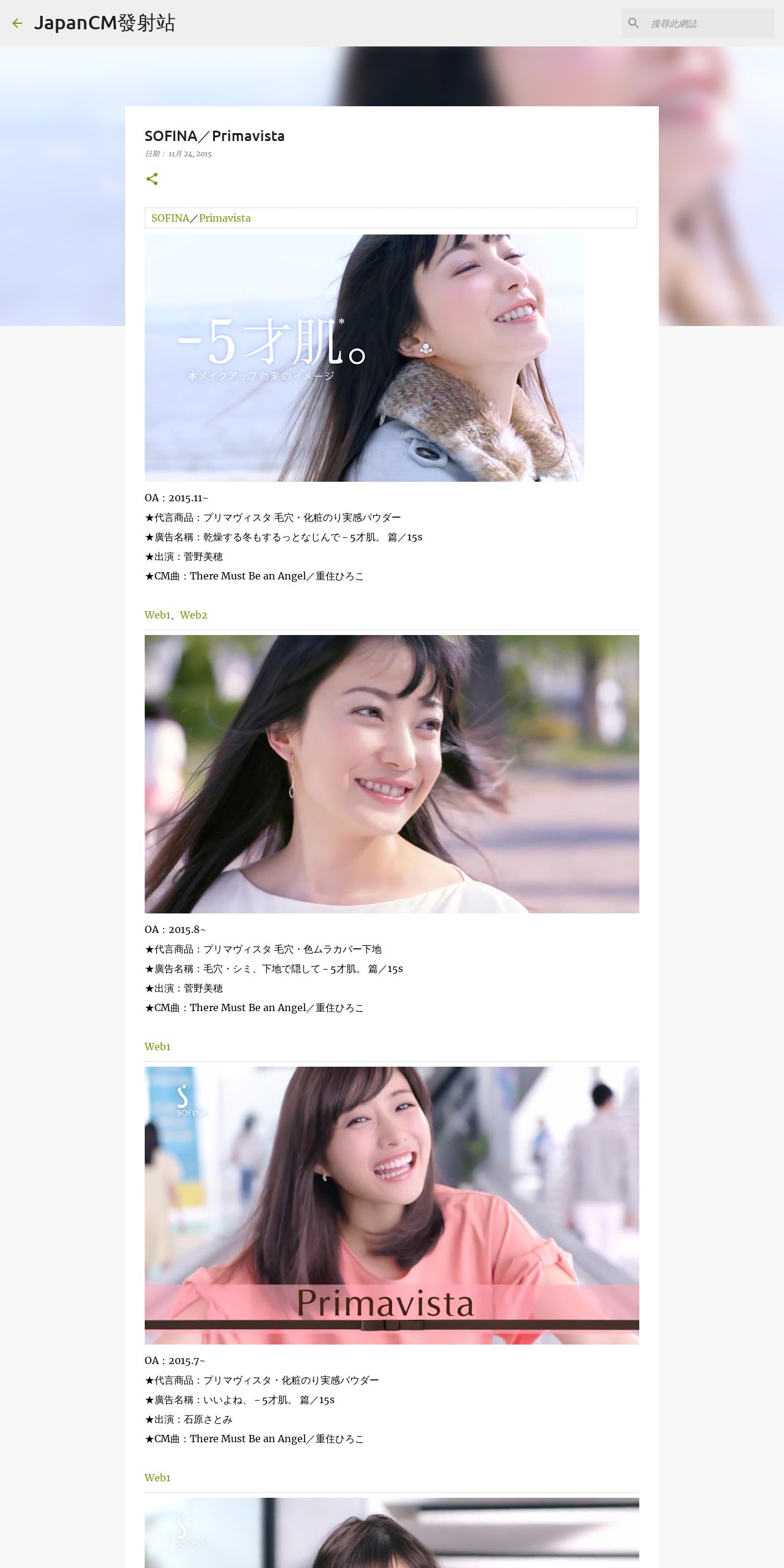The width and height of the screenshot is (784, 1568).
Task: Open the pink Primavista commercial image
Action: [x=392, y=1205]
